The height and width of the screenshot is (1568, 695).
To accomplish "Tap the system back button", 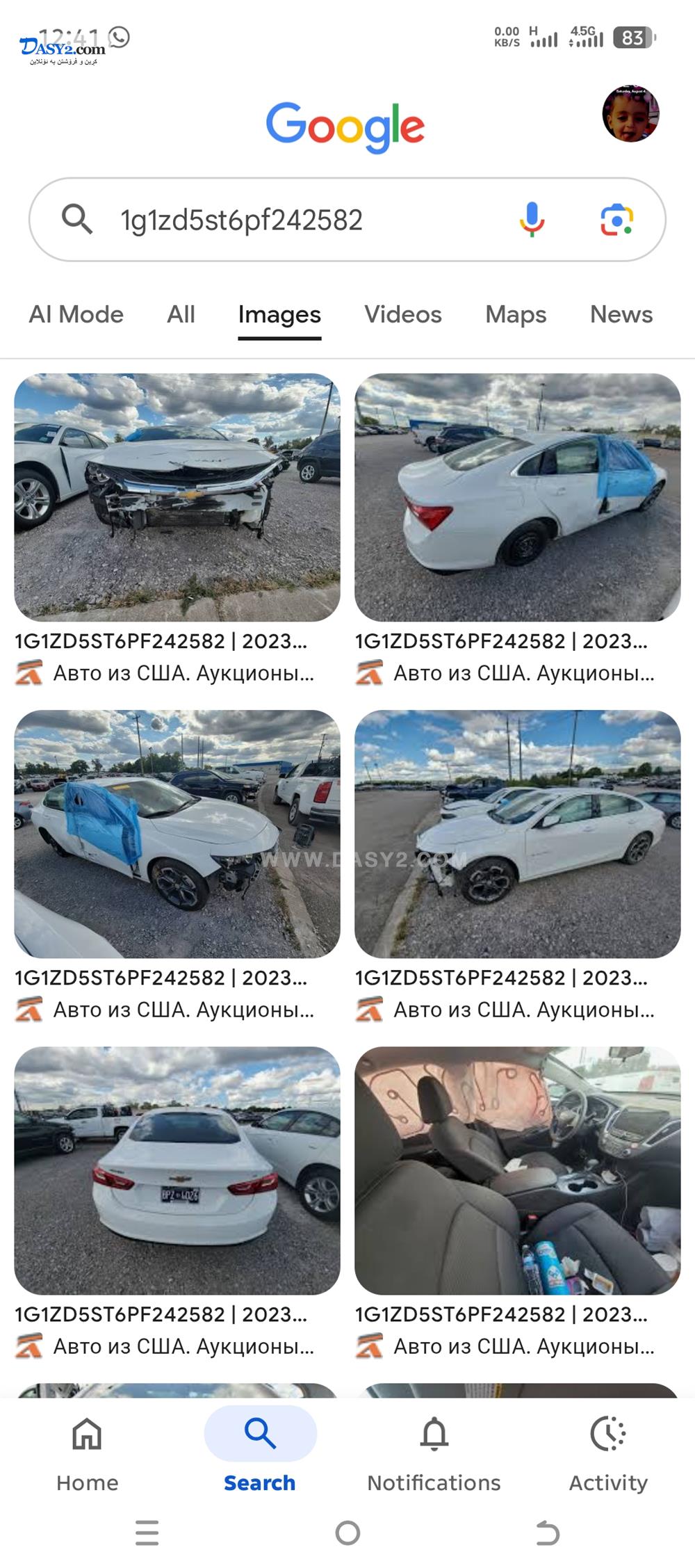I will pos(548,1533).
